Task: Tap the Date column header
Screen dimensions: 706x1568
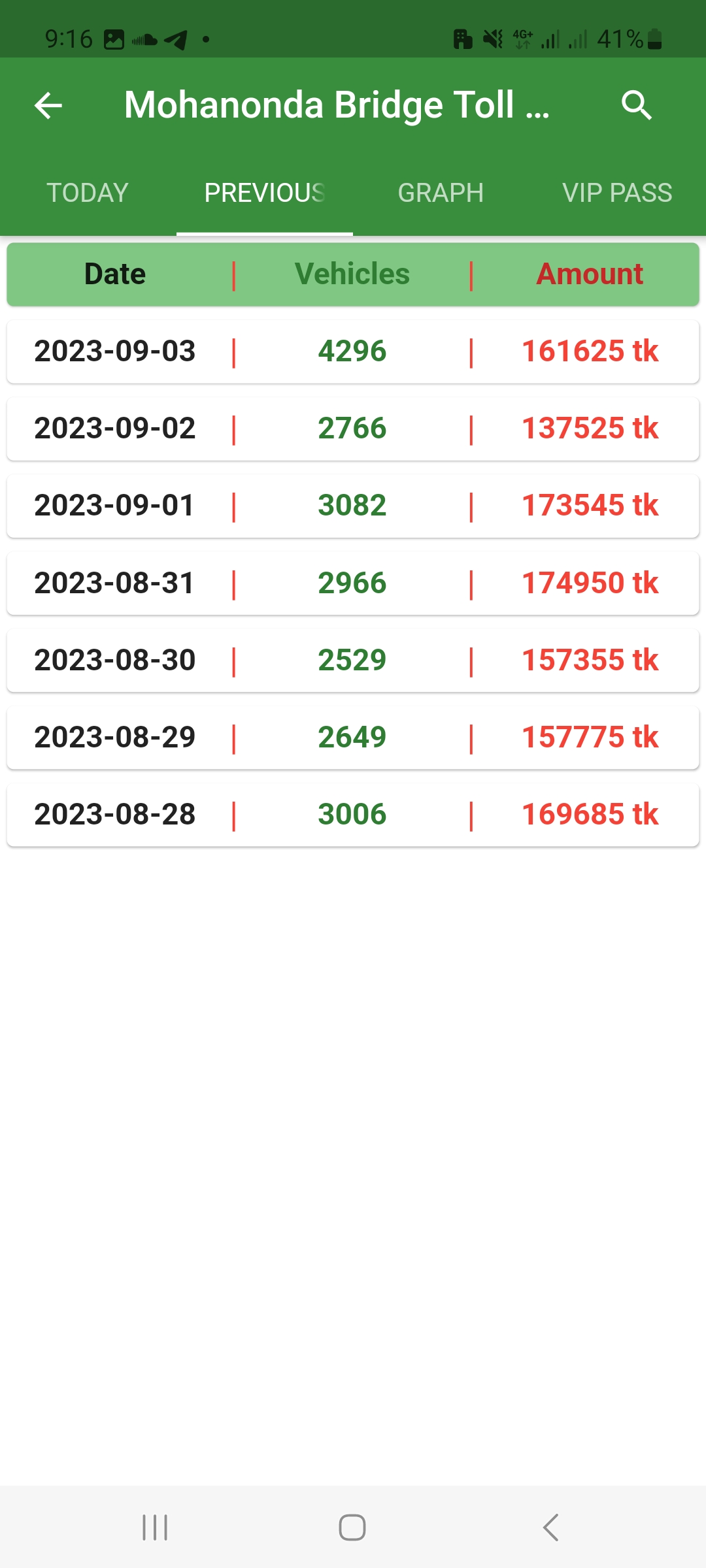Action: (114, 274)
